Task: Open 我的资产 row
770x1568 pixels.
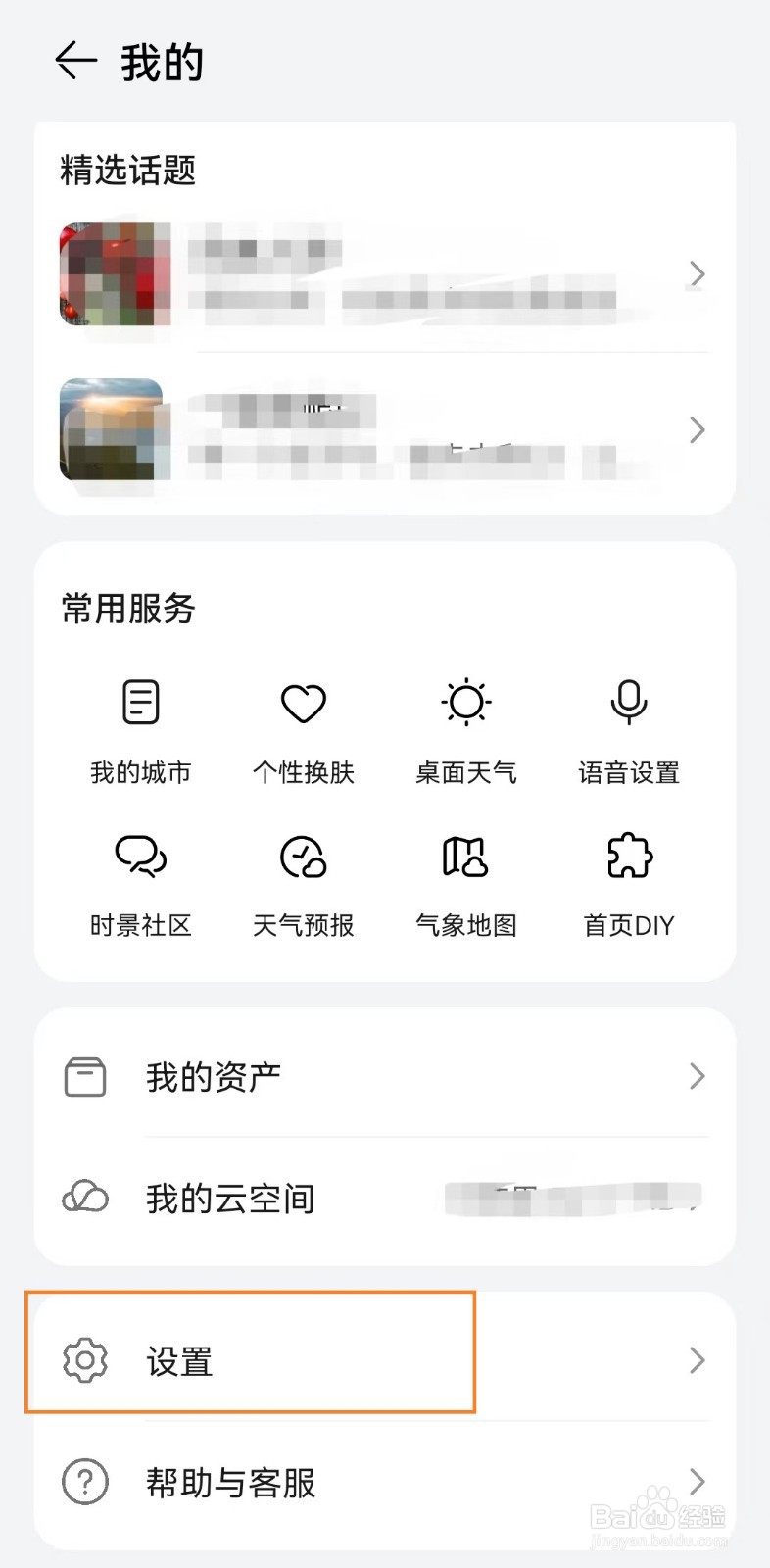Action: [384, 1077]
